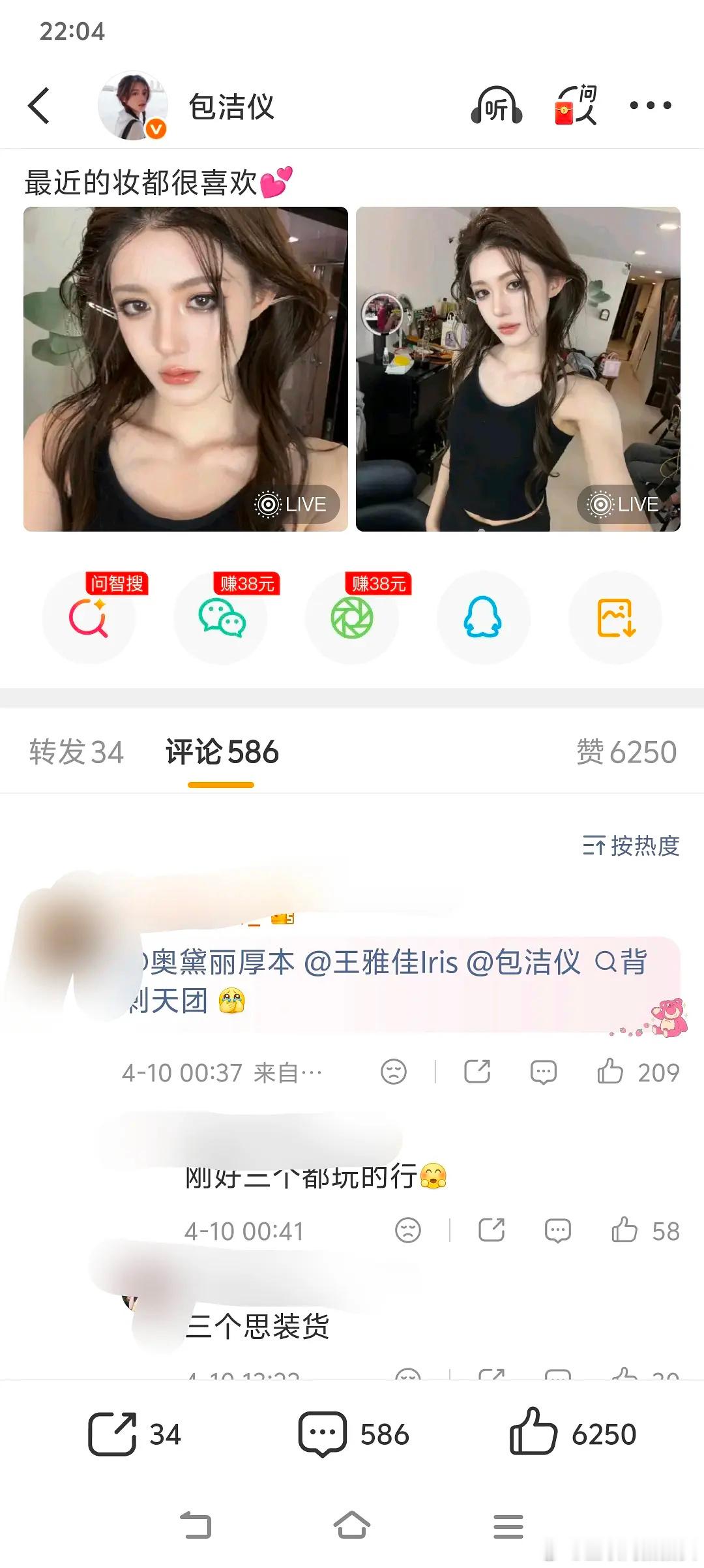Share the post to QQ
The image size is (704, 1568).
click(483, 618)
